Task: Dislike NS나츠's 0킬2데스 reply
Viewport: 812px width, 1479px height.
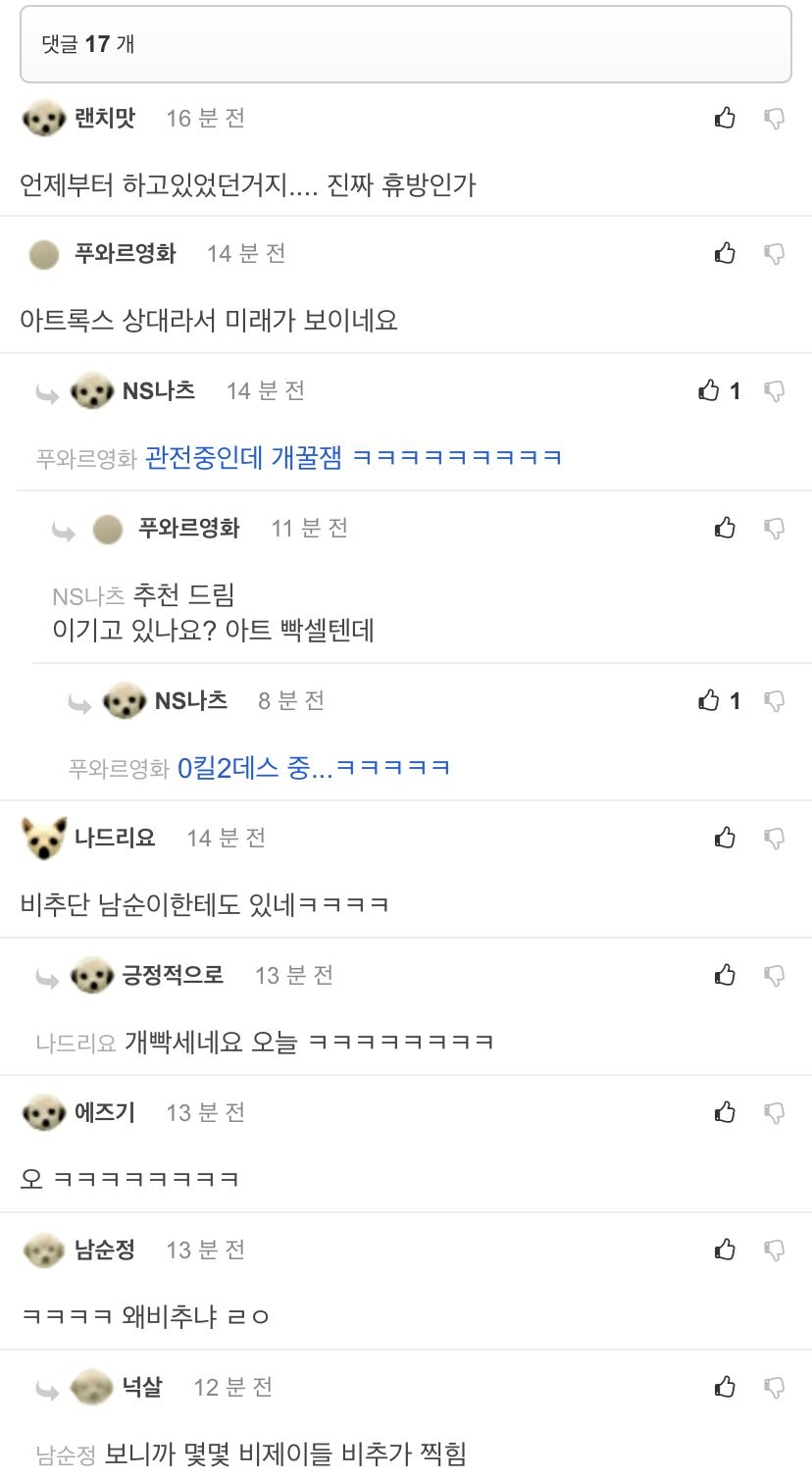Action: click(774, 701)
